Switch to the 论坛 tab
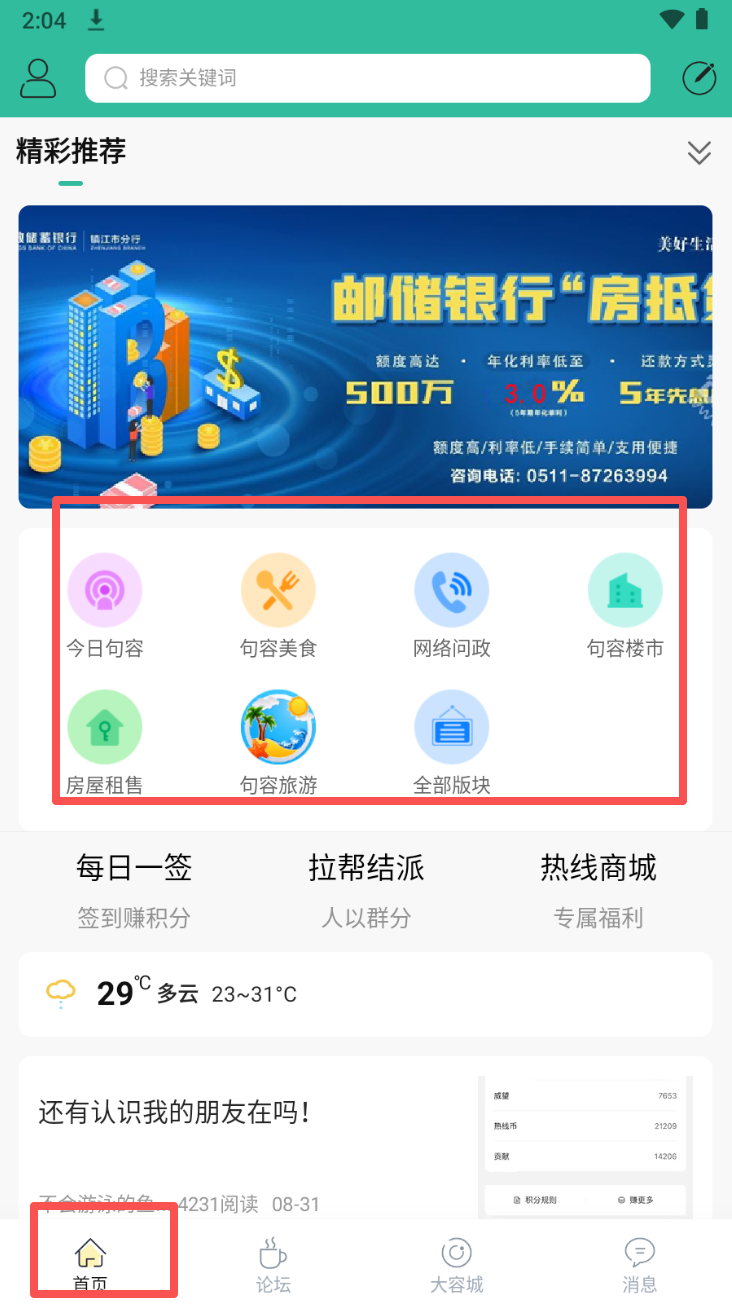 click(273, 1265)
